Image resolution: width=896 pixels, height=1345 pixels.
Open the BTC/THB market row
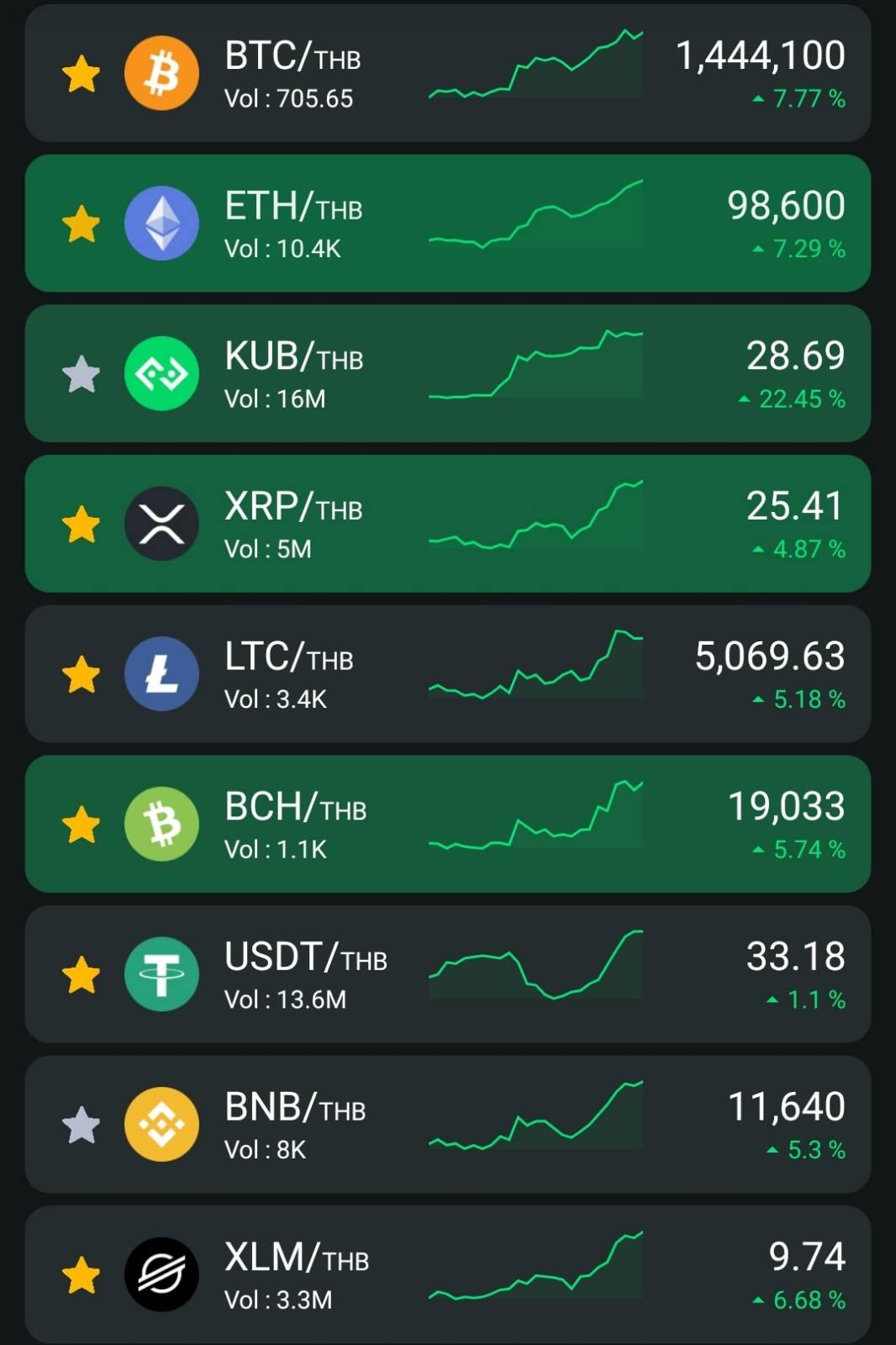(448, 74)
